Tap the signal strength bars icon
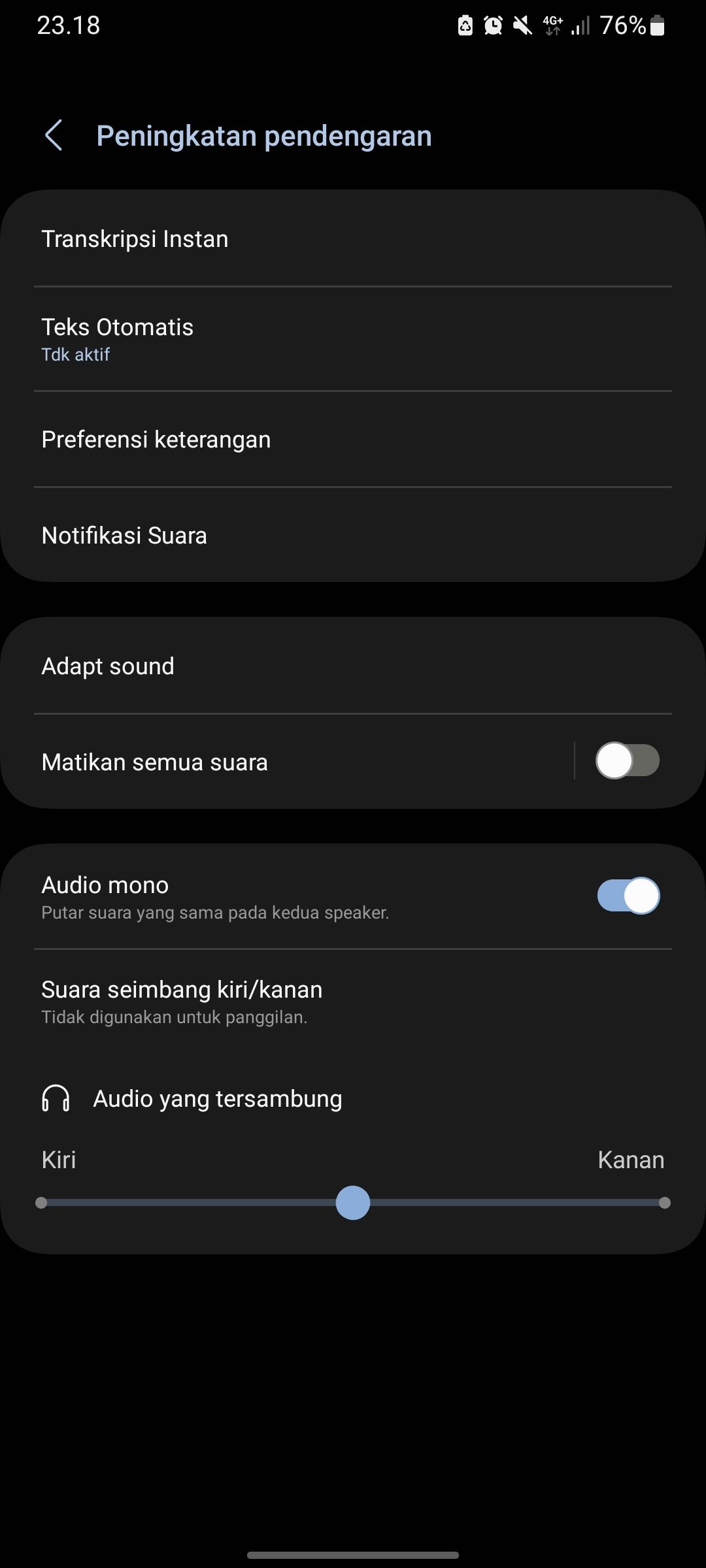Image resolution: width=706 pixels, height=1568 pixels. coord(580,25)
